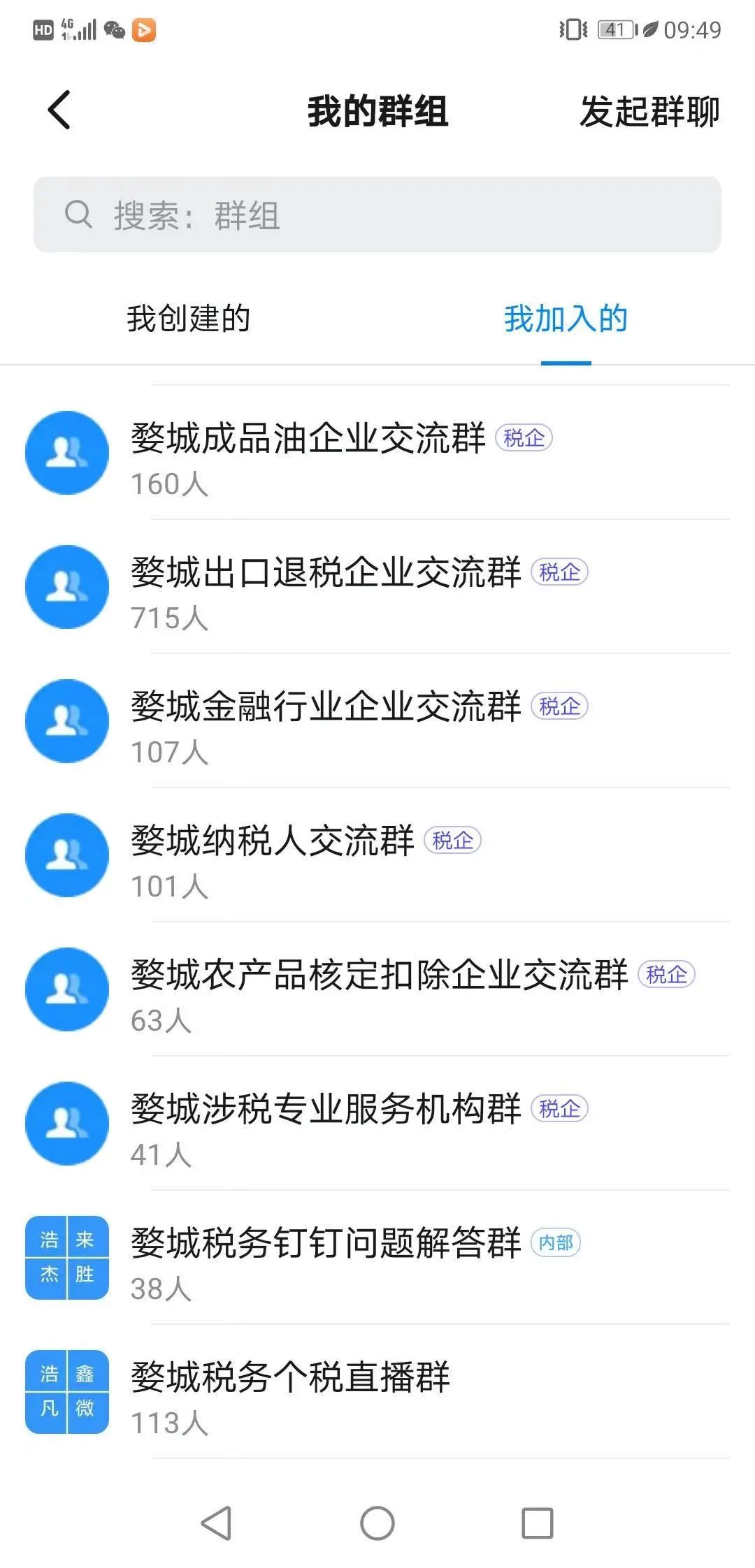Tap 发起群聊 to start a group chat

[x=649, y=111]
